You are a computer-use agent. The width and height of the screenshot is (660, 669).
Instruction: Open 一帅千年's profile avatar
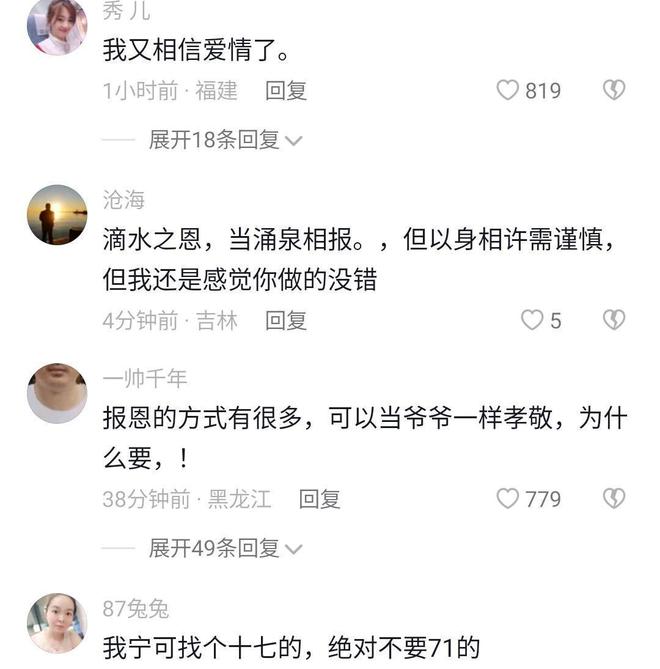click(x=57, y=393)
